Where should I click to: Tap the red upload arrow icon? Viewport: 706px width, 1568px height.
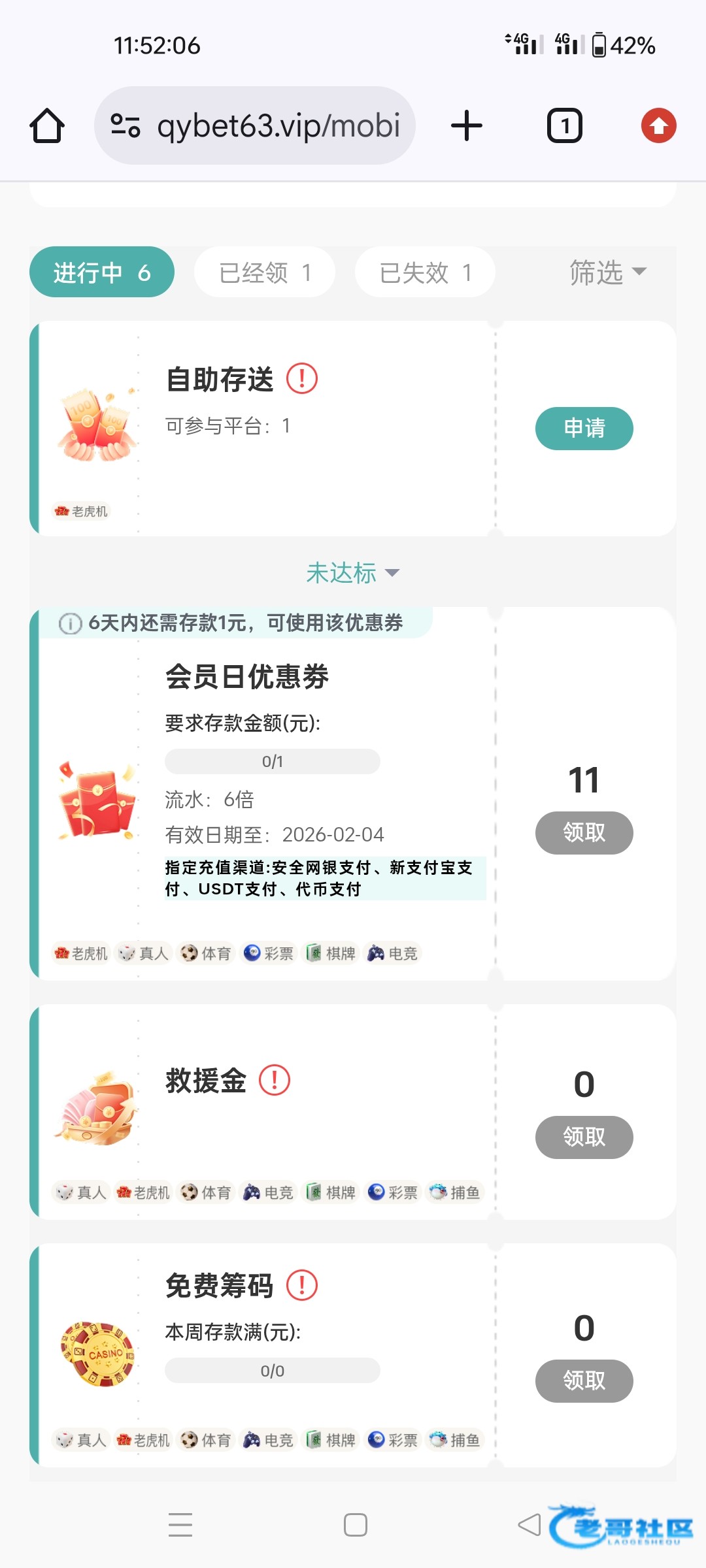tap(658, 125)
